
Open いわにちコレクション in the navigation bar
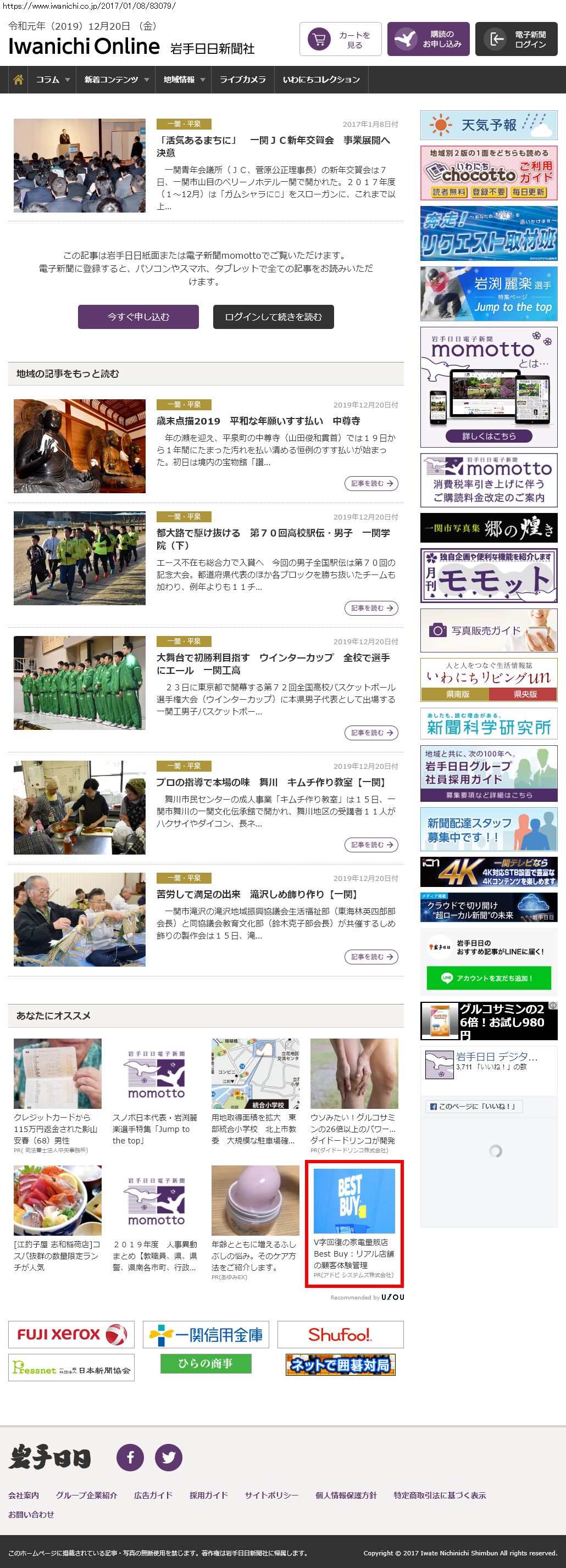click(320, 80)
